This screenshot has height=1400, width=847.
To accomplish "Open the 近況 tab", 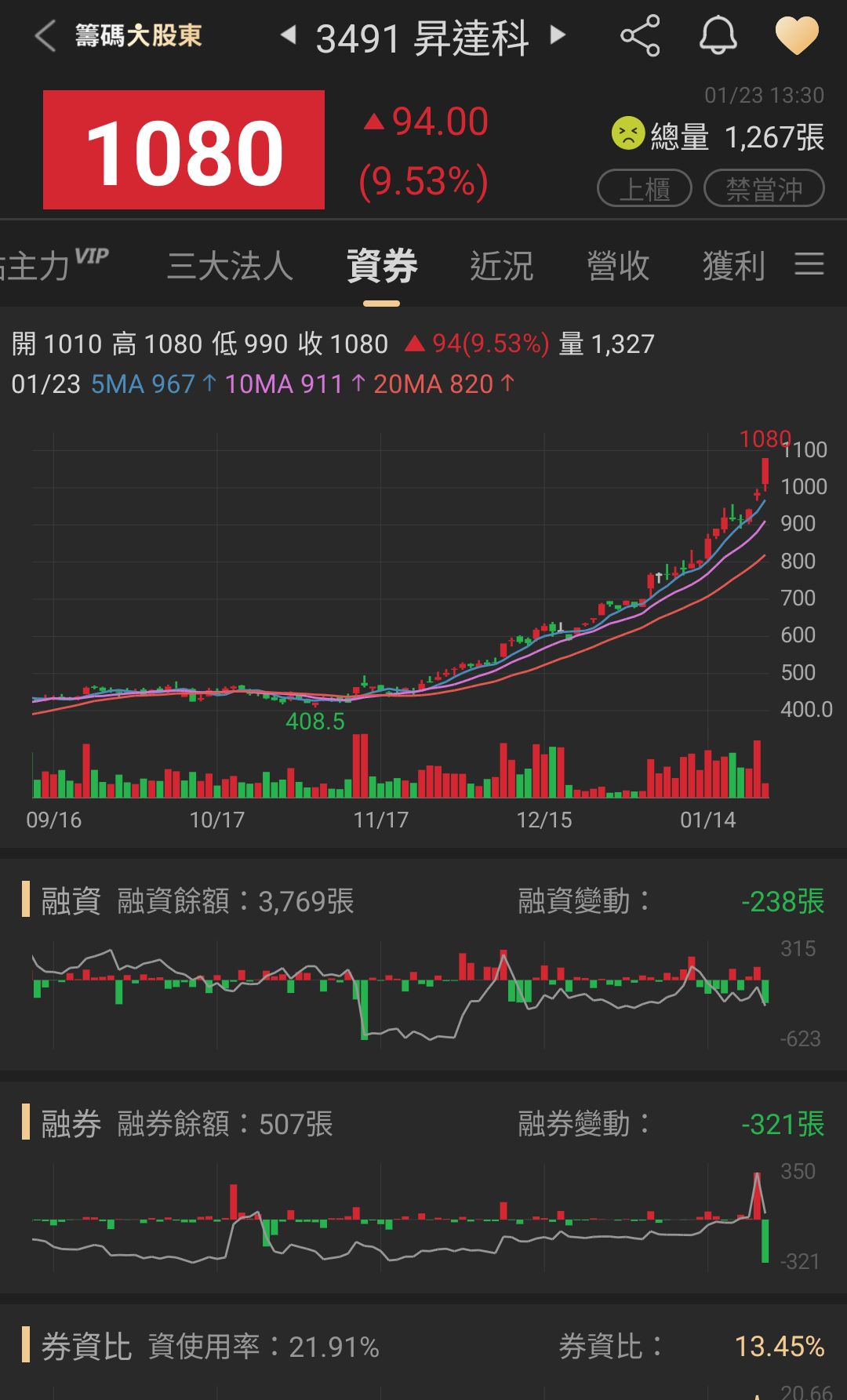I will pyautogui.click(x=502, y=266).
